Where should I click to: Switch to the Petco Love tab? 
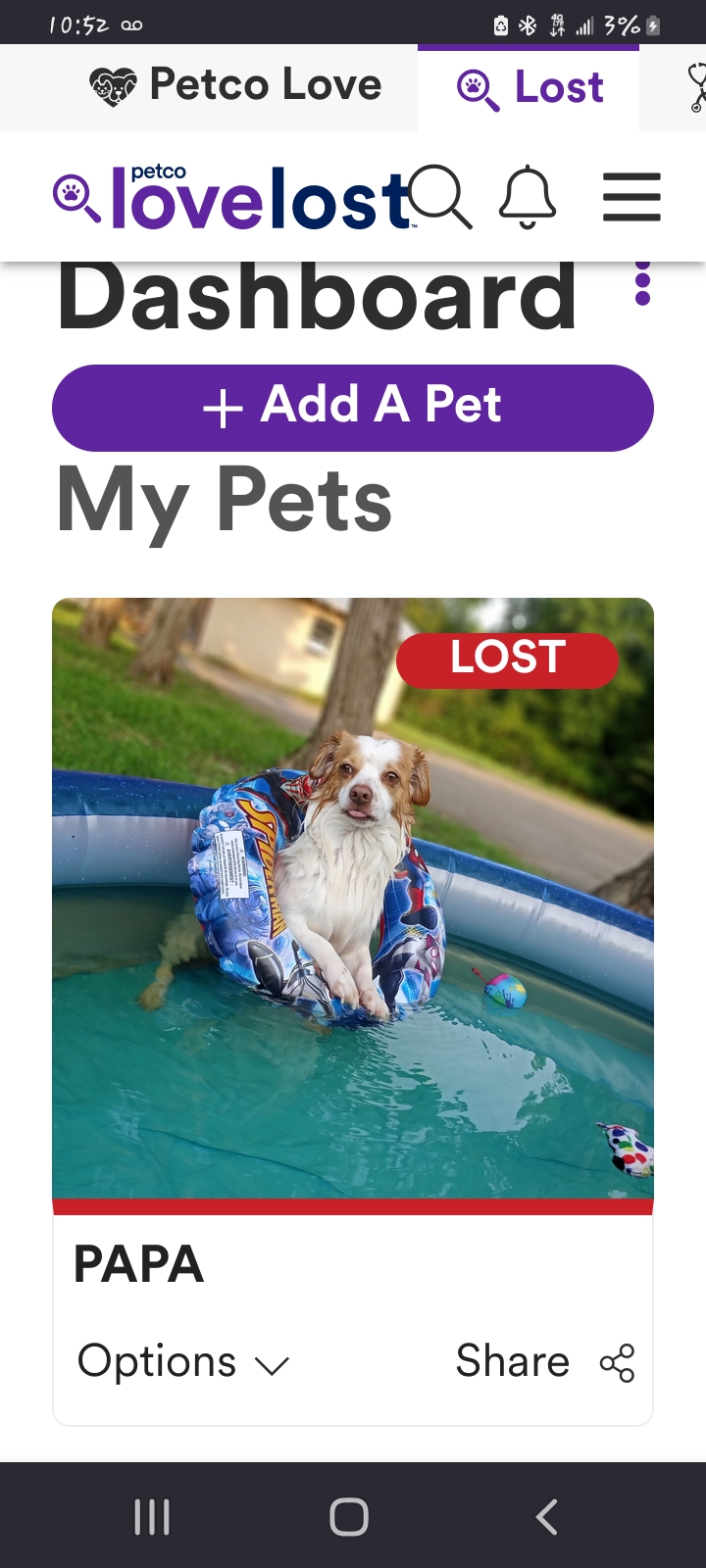[235, 86]
